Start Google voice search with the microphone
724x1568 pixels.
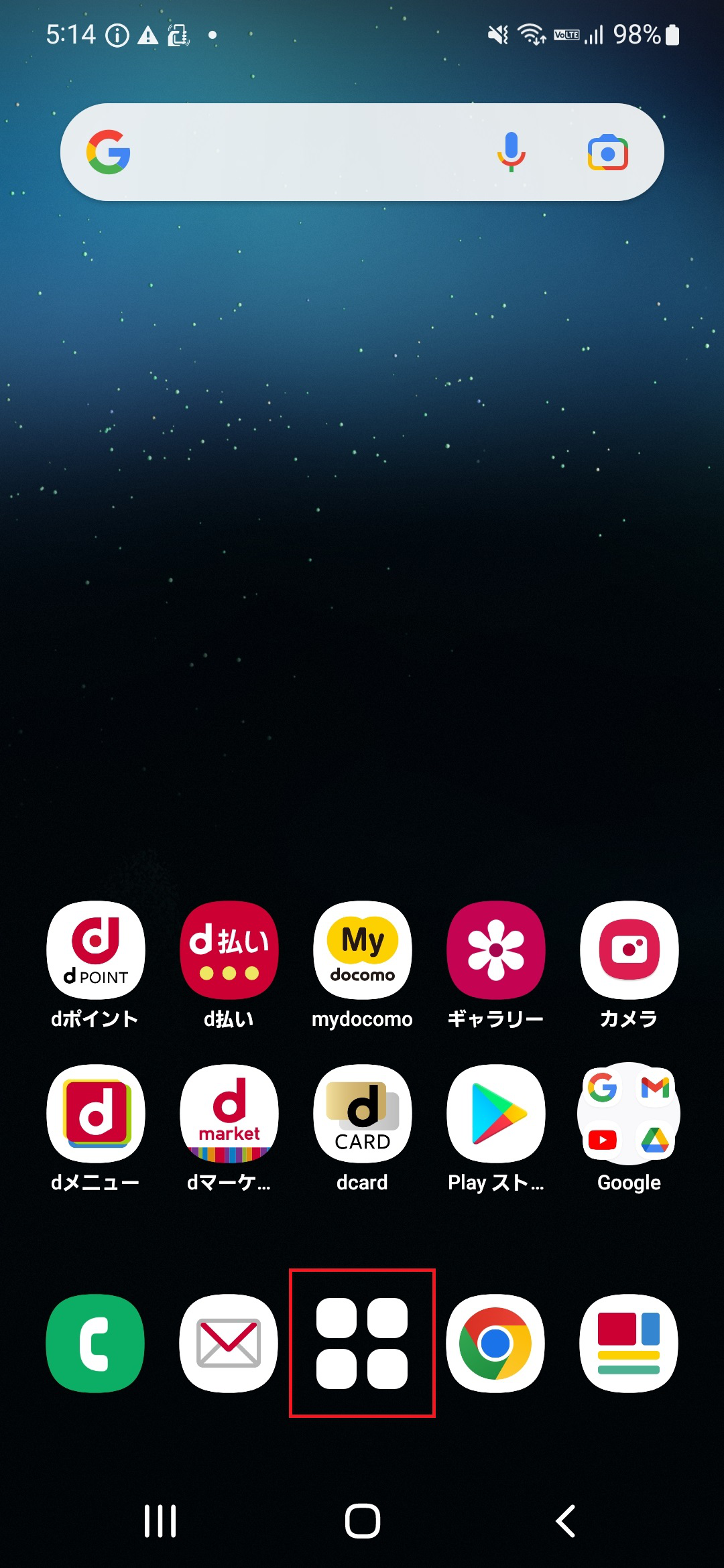(x=511, y=152)
